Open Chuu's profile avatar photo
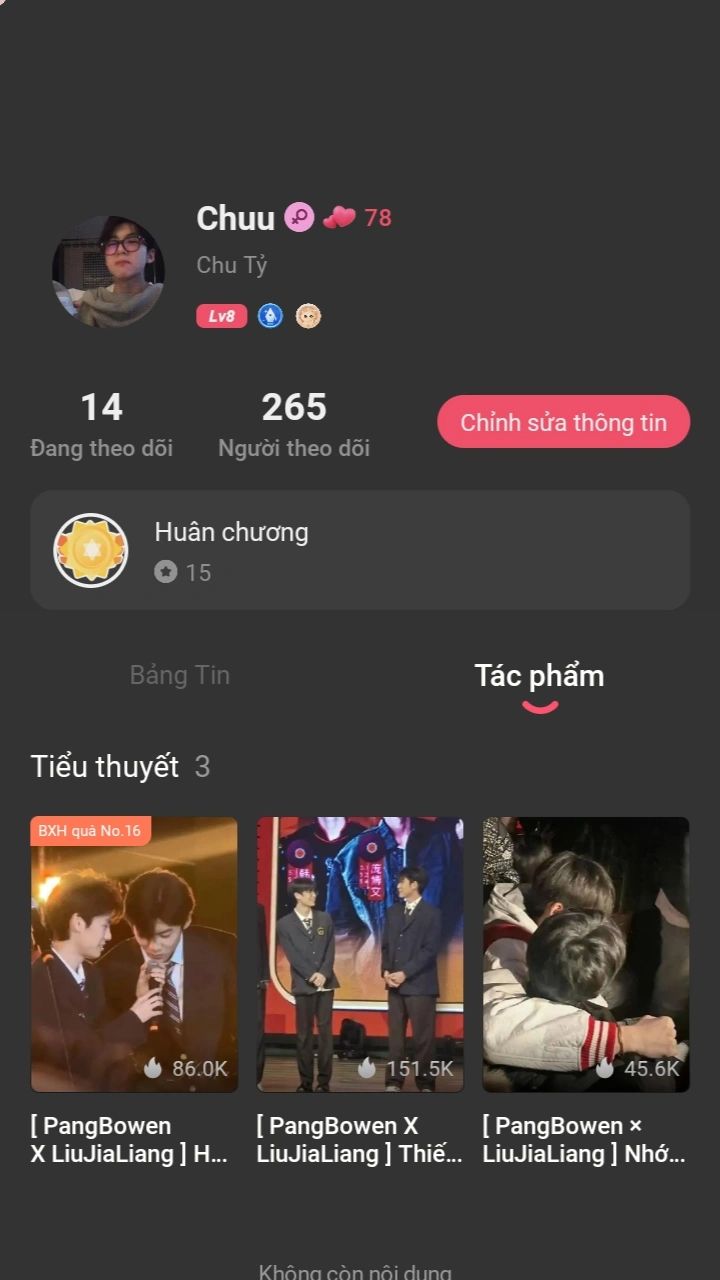Screen dimensions: 720x1280 (108, 271)
